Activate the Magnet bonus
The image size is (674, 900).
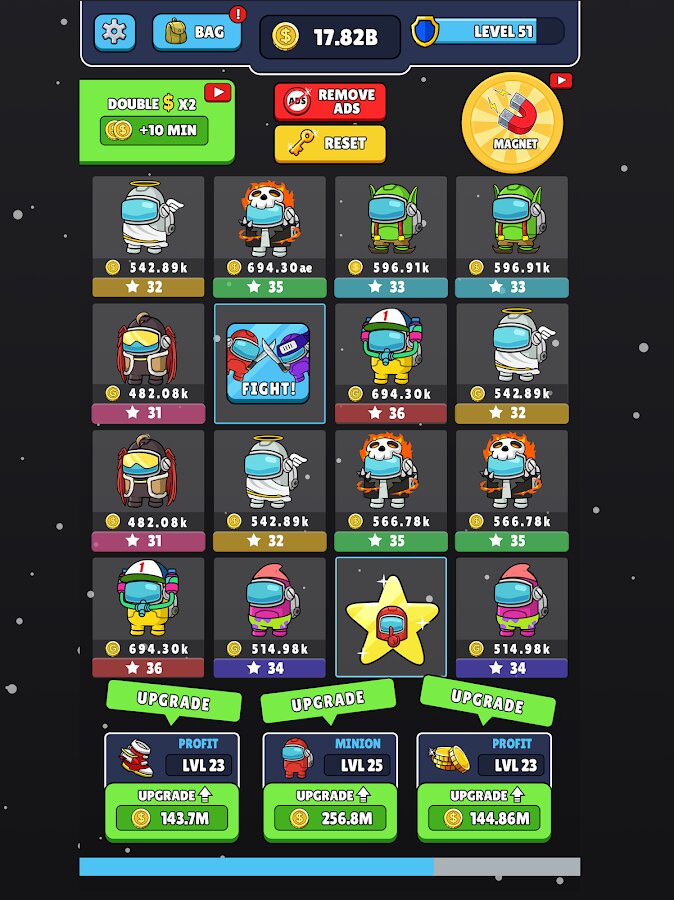click(514, 122)
